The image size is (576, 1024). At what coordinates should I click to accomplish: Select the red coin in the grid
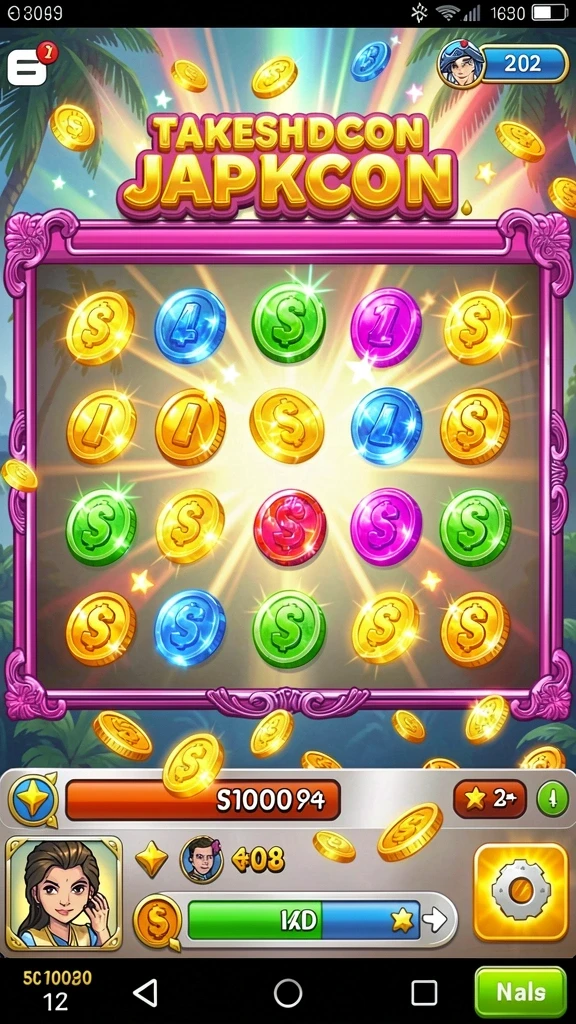[x=290, y=526]
